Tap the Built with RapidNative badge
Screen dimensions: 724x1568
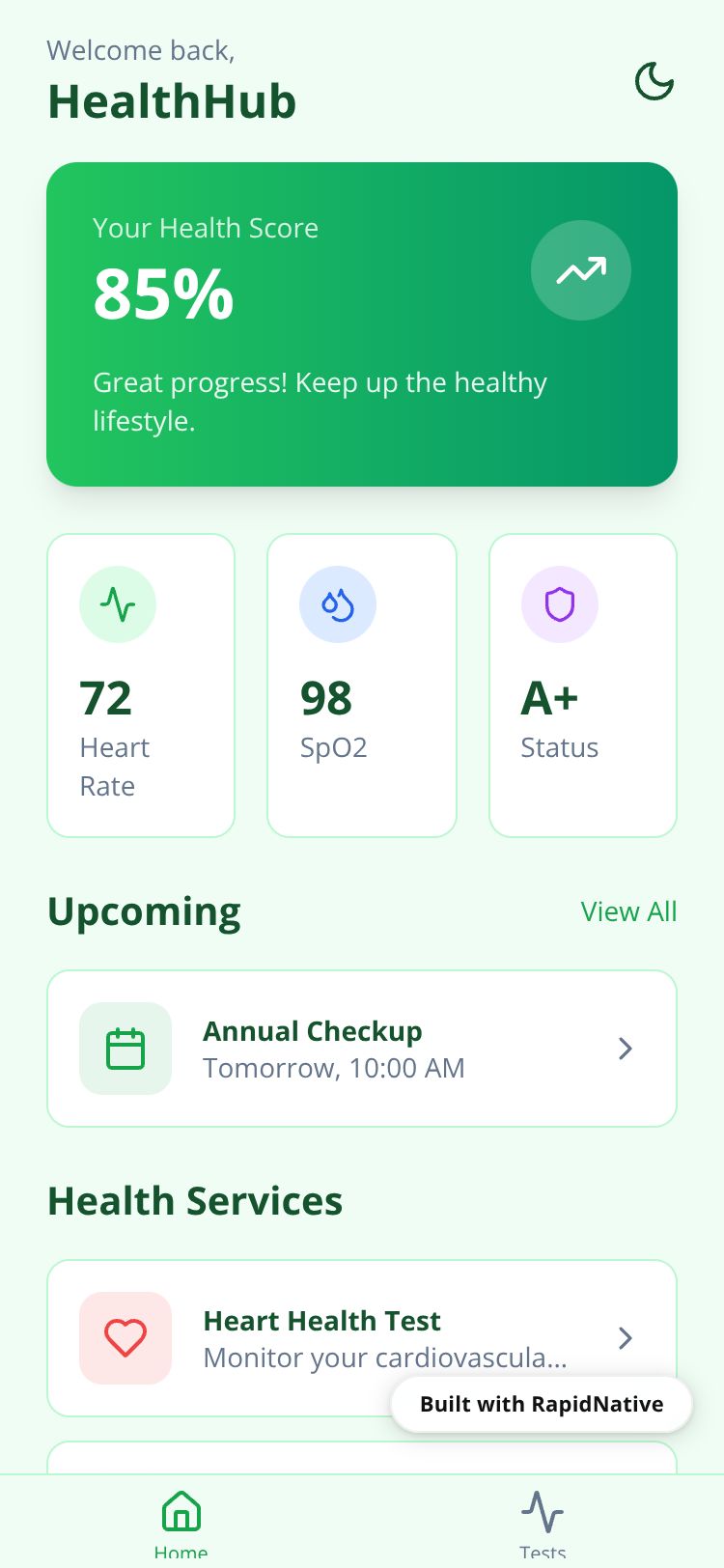tap(542, 1404)
